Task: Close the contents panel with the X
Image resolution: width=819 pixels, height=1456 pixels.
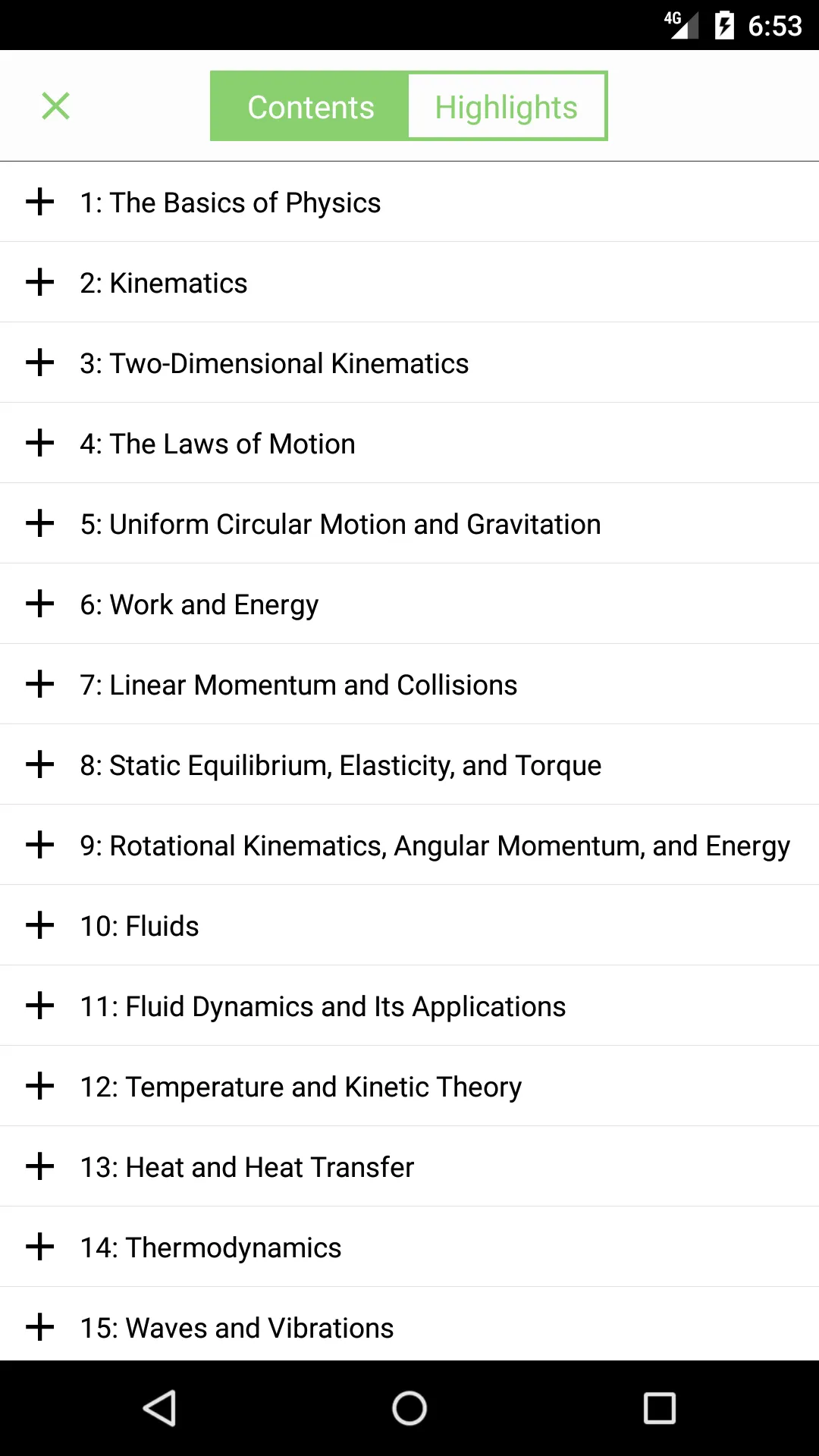Action: [x=55, y=106]
